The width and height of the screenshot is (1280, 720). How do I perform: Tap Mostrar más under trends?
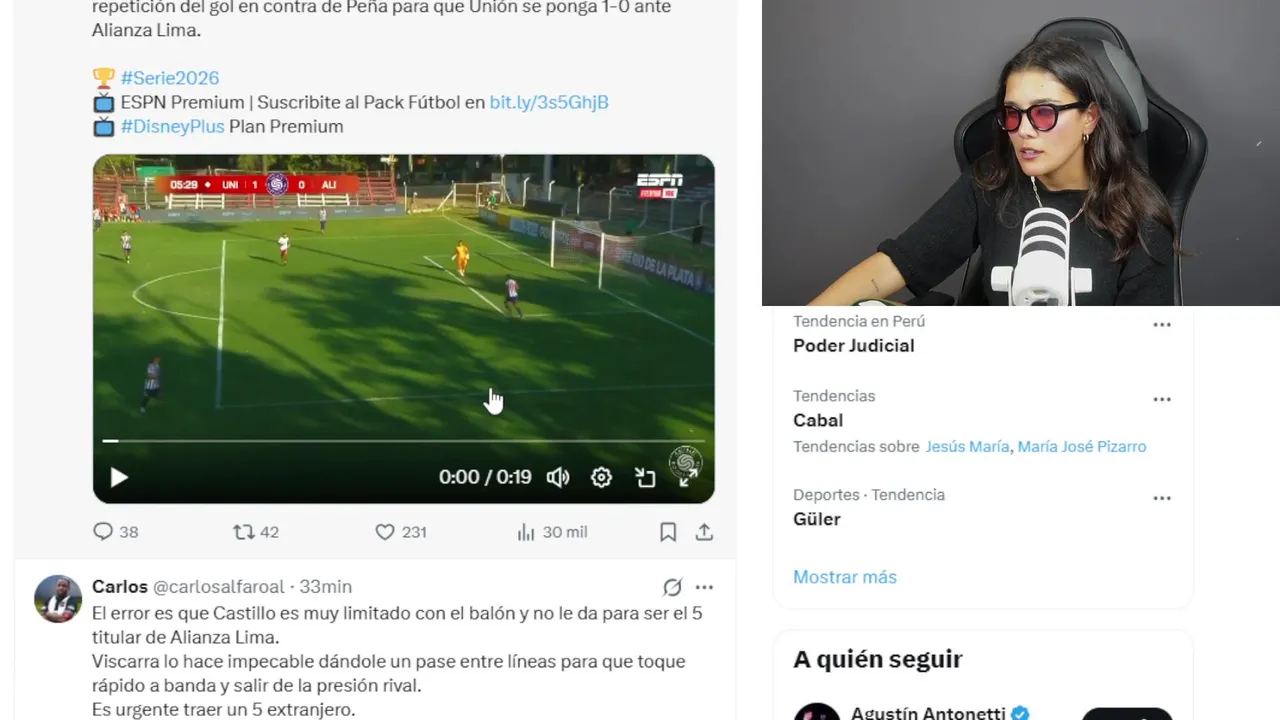click(845, 577)
